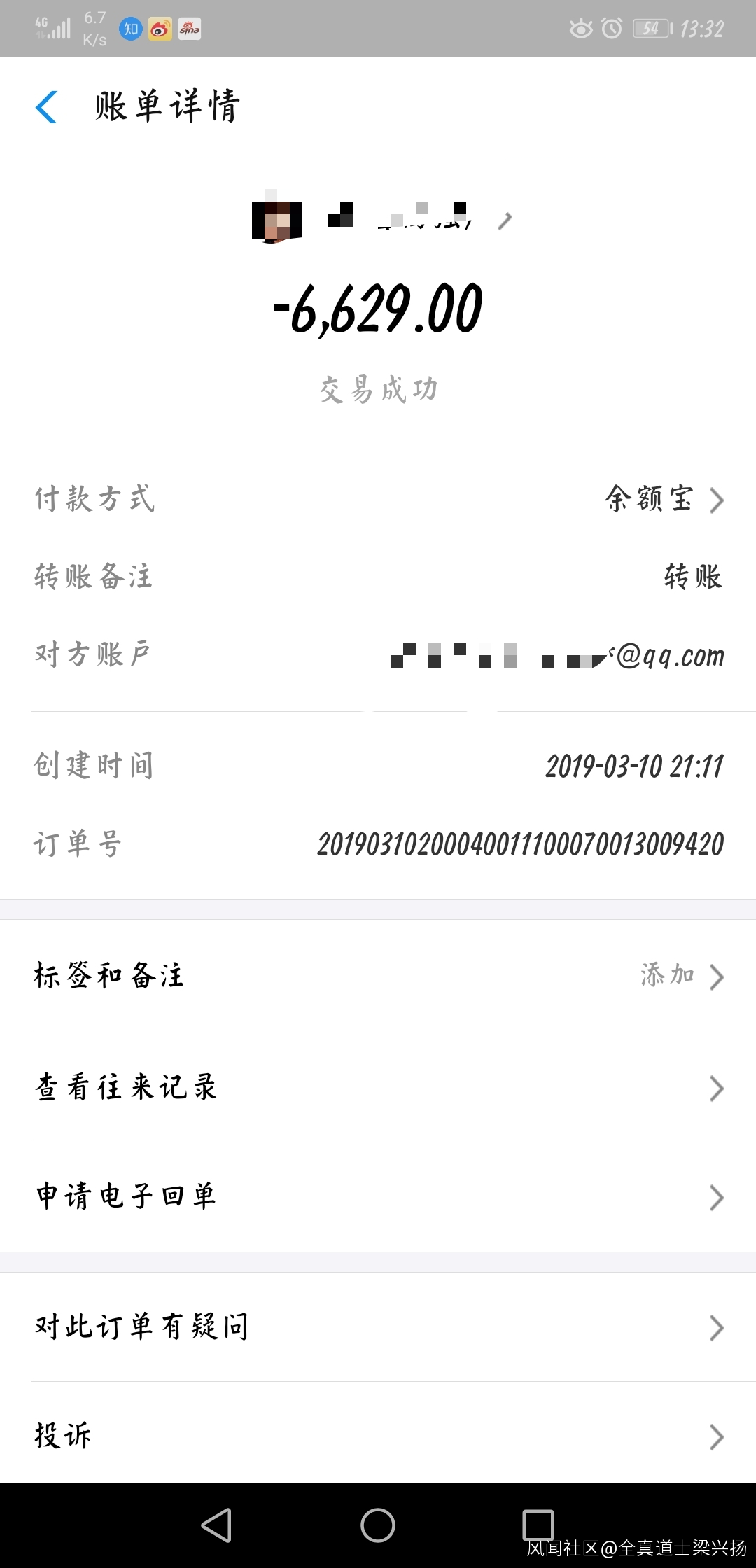
Task: Tap the system back triangle button
Action: tap(217, 1525)
